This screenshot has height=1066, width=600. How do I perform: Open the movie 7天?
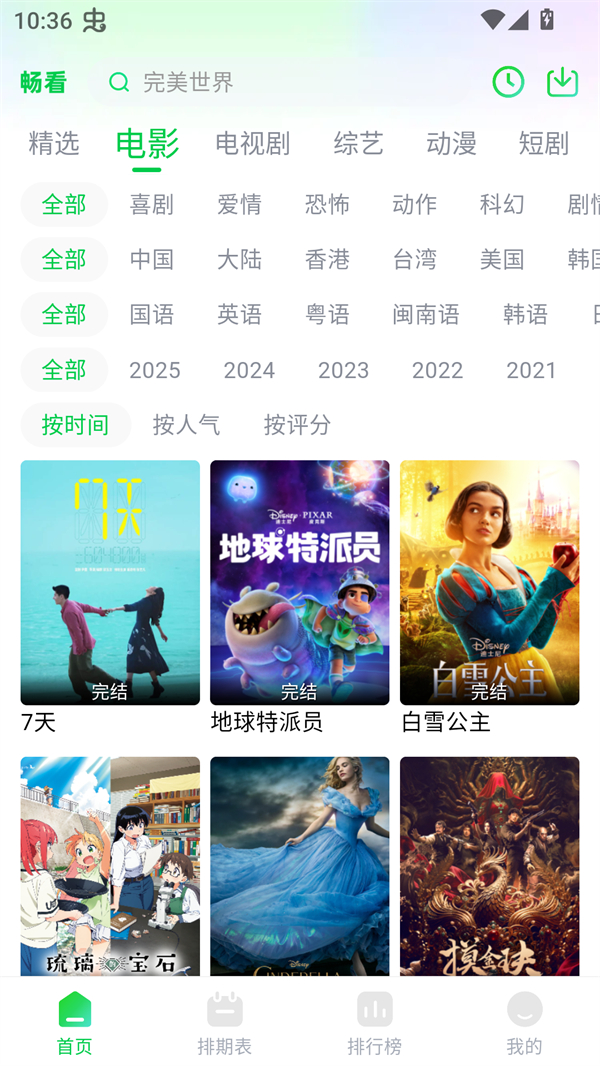[110, 582]
